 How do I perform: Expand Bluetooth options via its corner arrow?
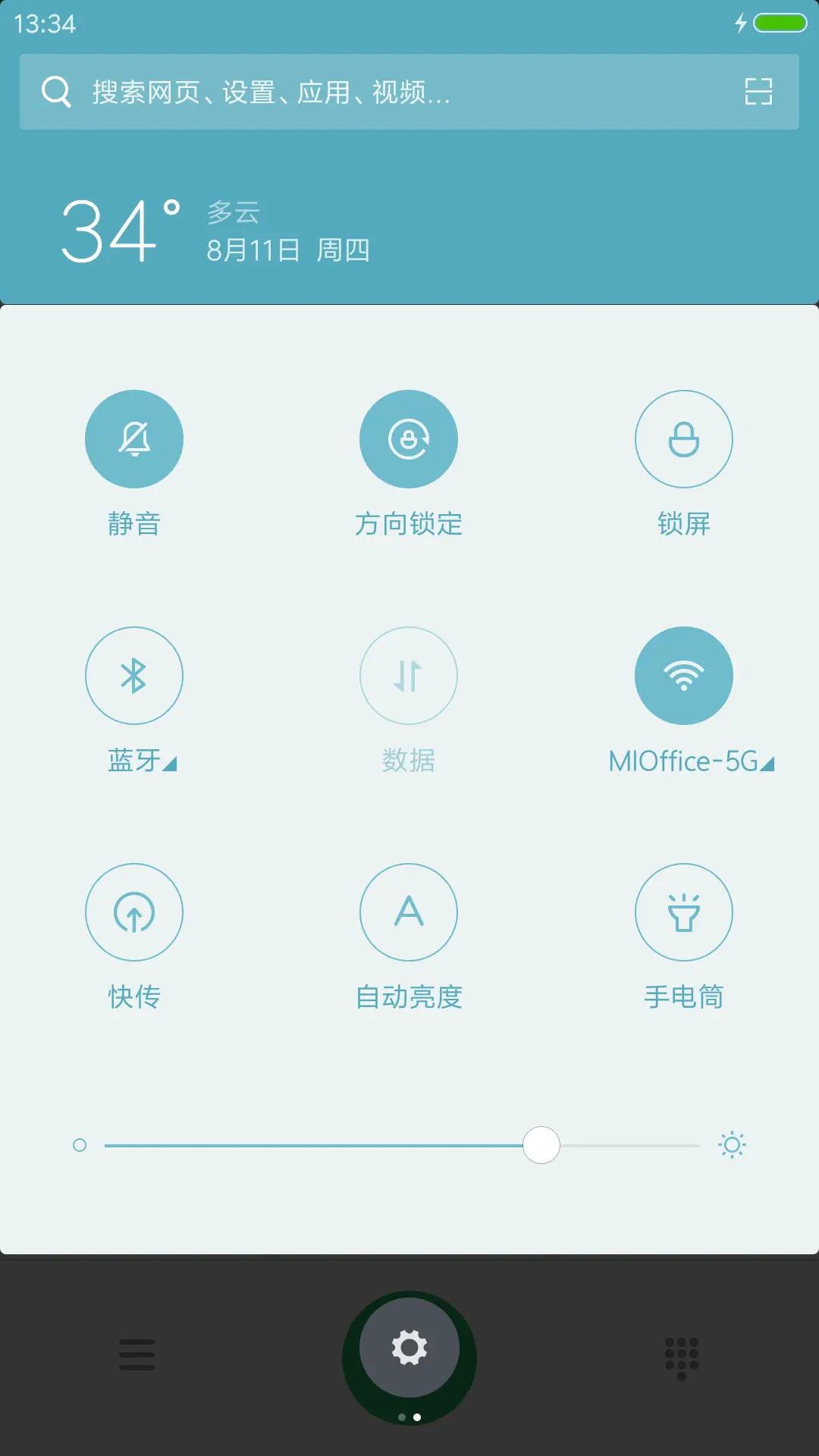[x=171, y=764]
